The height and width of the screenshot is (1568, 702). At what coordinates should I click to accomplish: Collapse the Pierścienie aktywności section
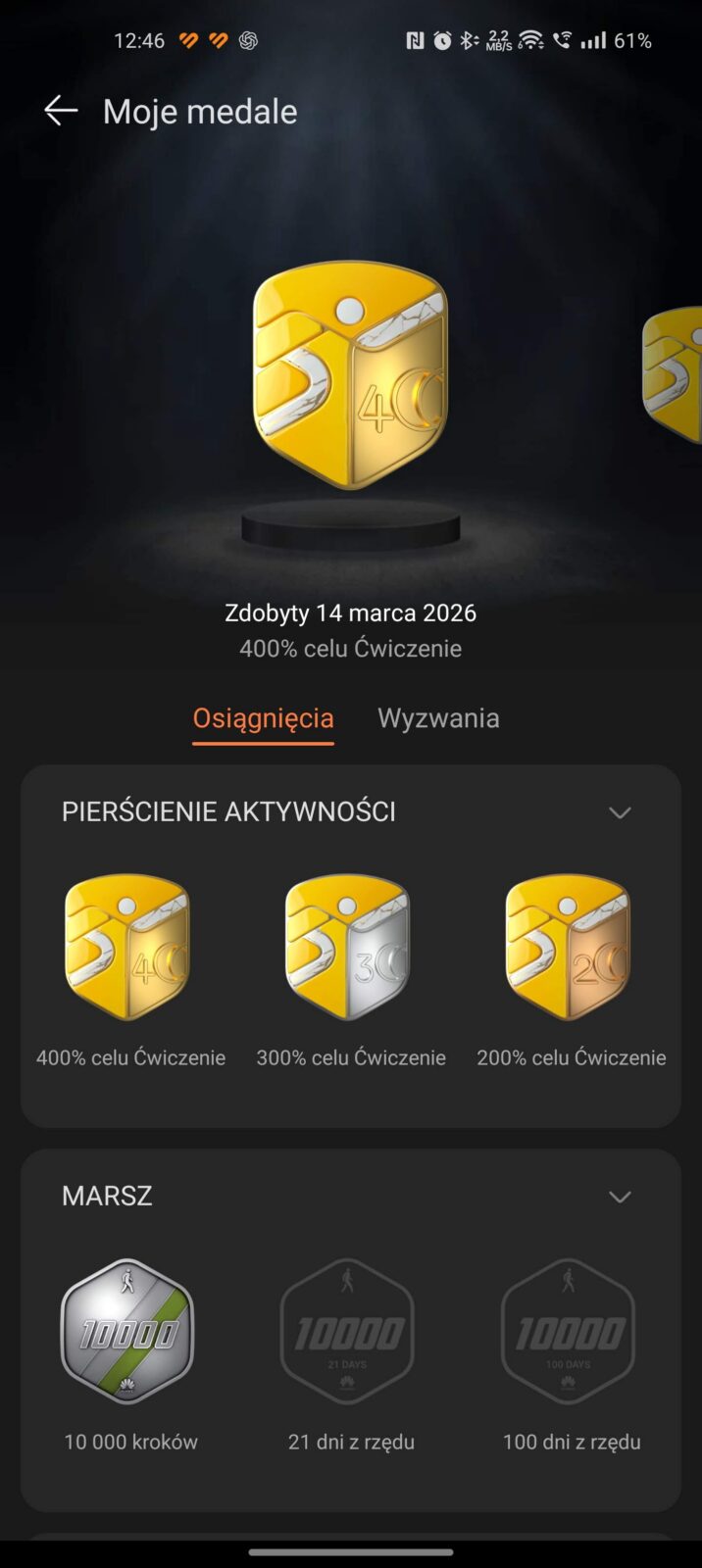(x=620, y=812)
